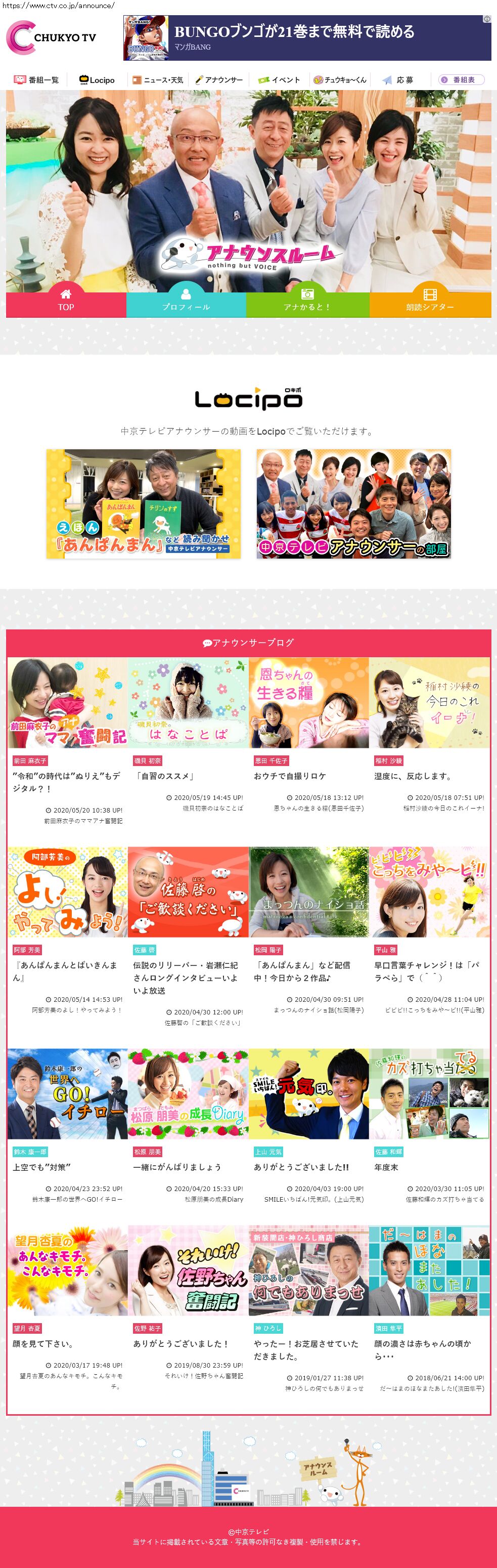Read the post 「自習のススメ」
The width and height of the screenshot is (497, 1568).
click(x=165, y=776)
